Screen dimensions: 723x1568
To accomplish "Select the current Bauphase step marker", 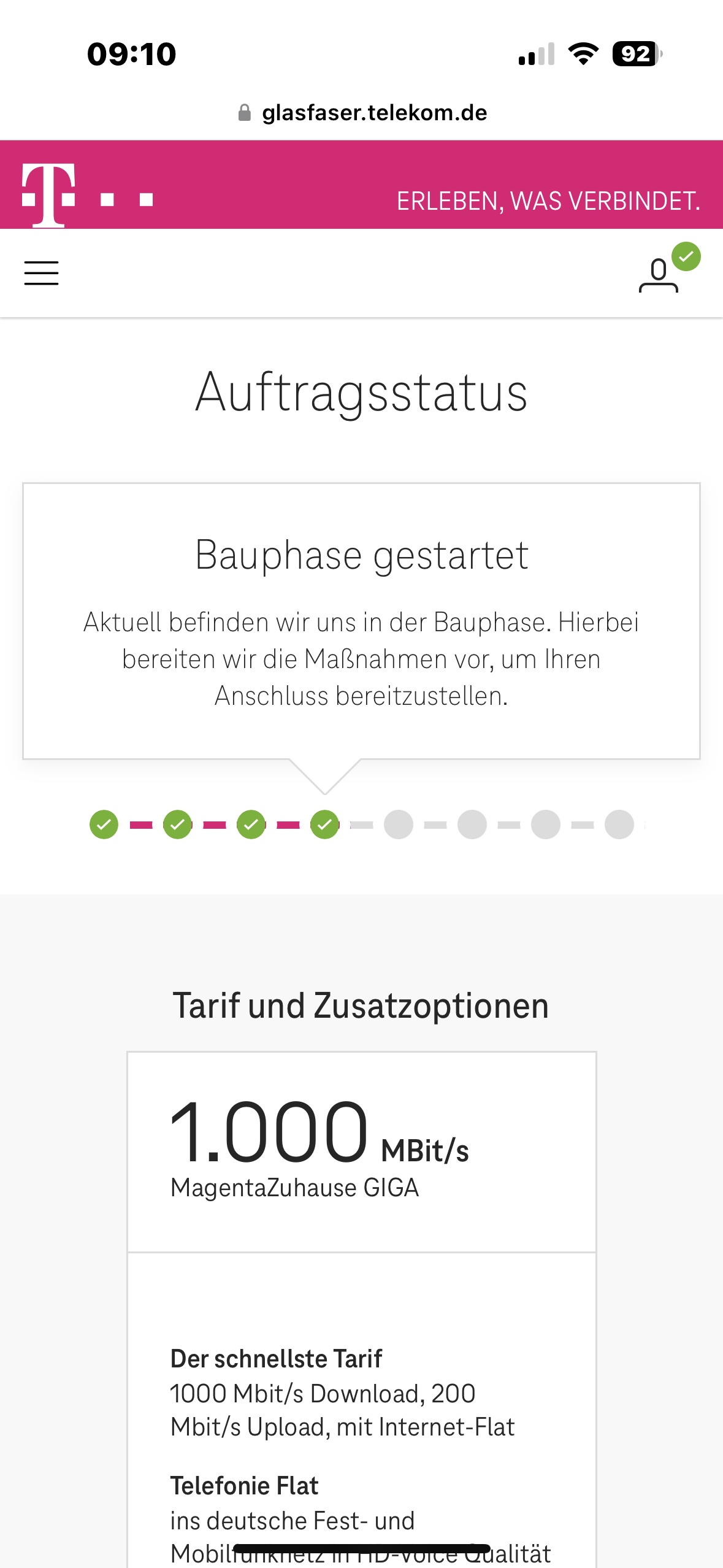I will pyautogui.click(x=325, y=824).
